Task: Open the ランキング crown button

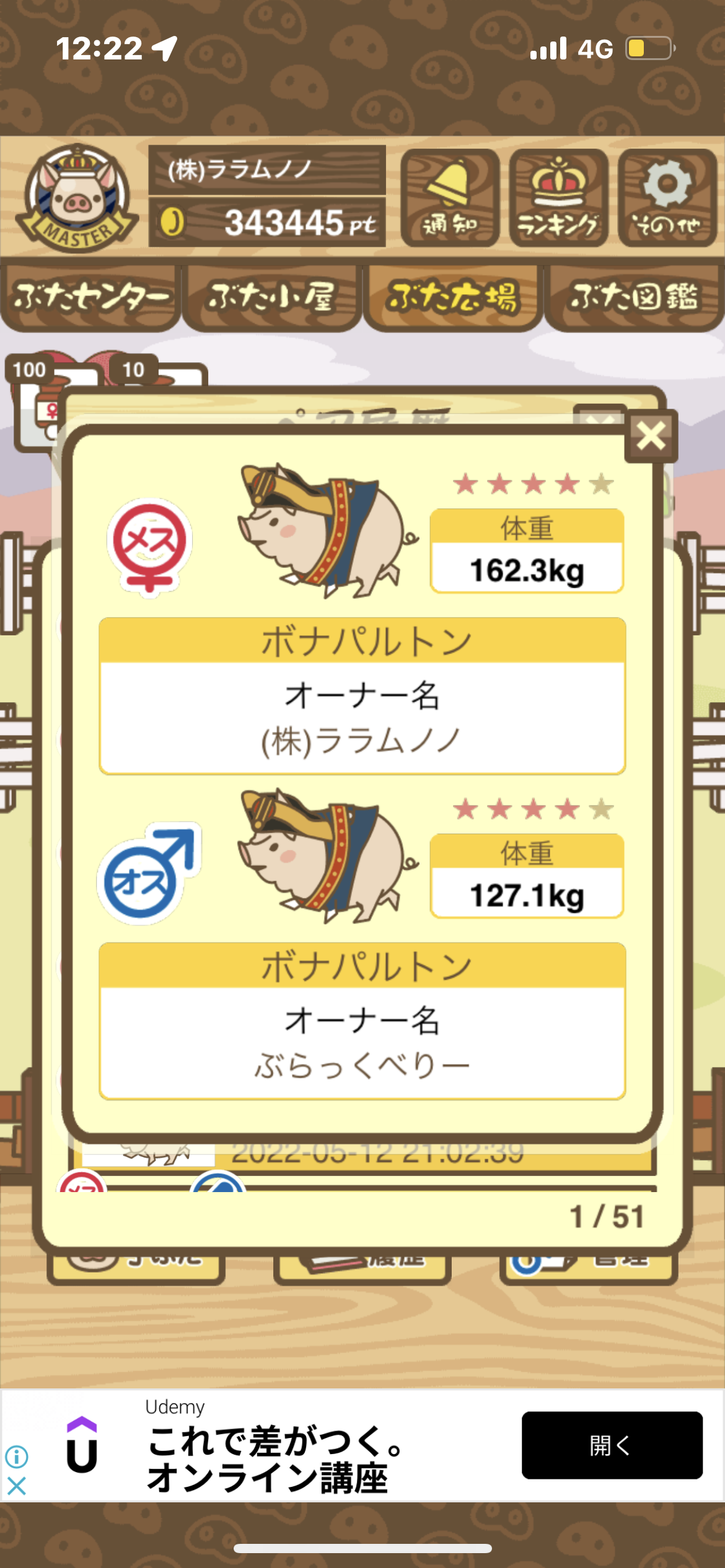Action: click(x=558, y=198)
